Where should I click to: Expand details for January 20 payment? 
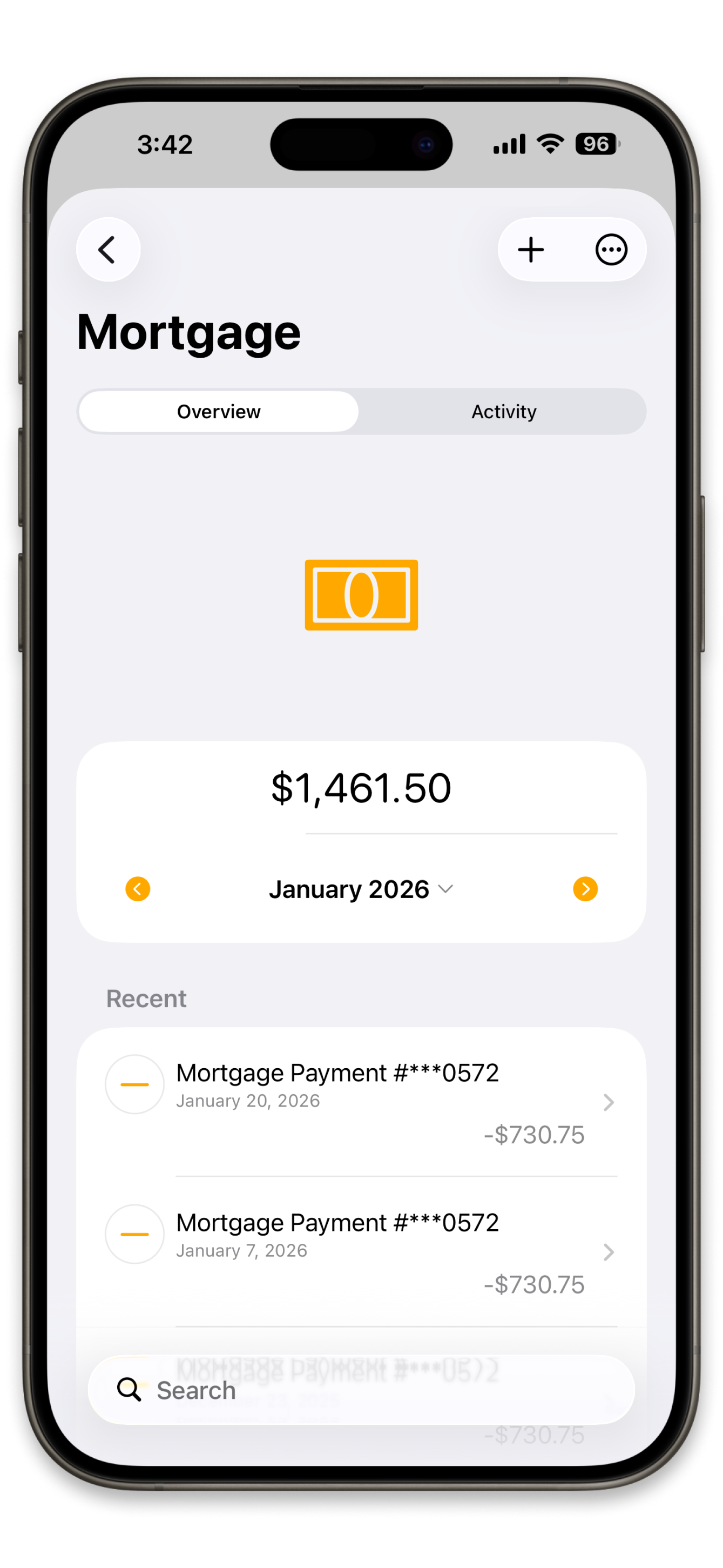coord(609,1102)
